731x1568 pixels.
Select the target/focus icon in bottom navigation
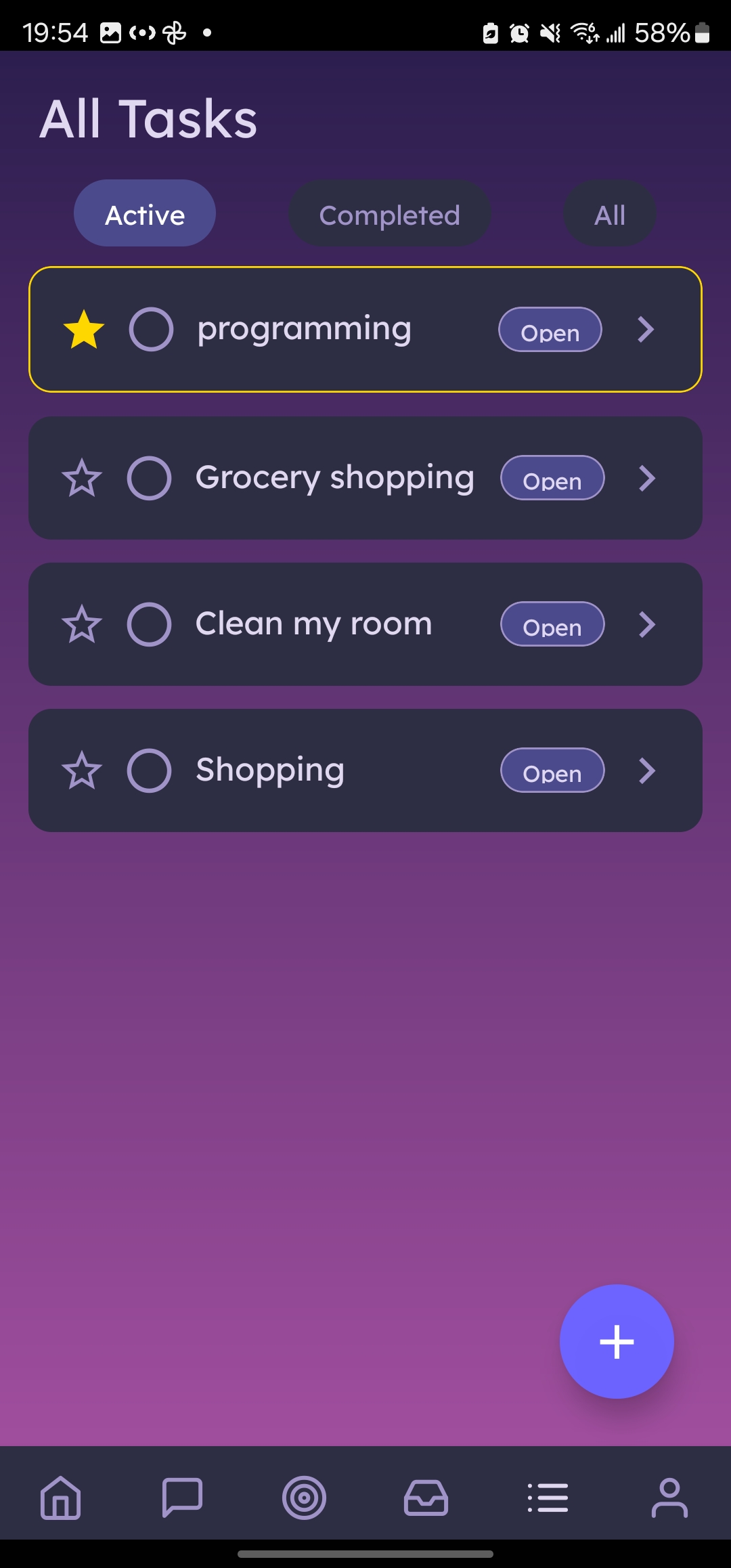(x=304, y=1498)
